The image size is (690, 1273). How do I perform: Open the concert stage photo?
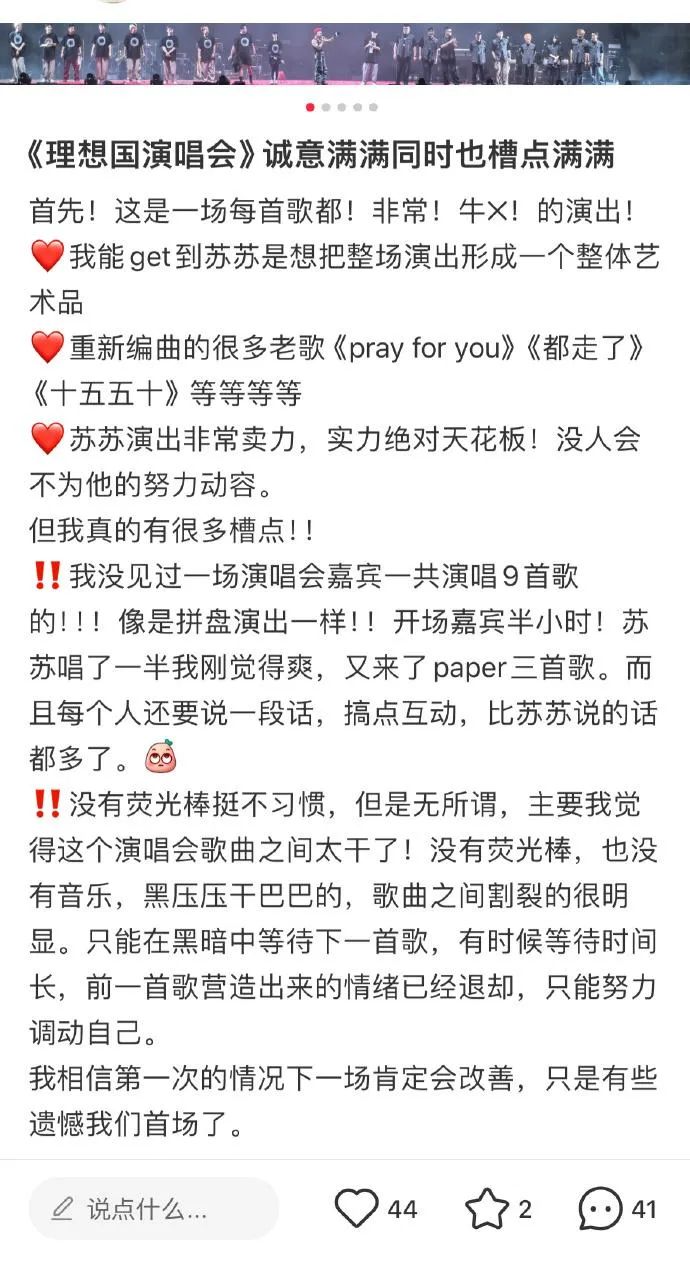pos(345,55)
